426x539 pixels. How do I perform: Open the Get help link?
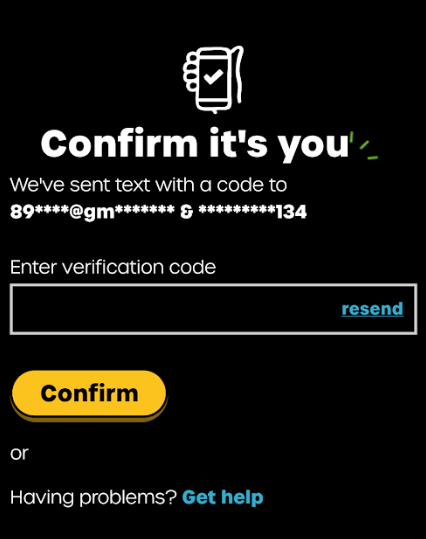[x=222, y=497]
